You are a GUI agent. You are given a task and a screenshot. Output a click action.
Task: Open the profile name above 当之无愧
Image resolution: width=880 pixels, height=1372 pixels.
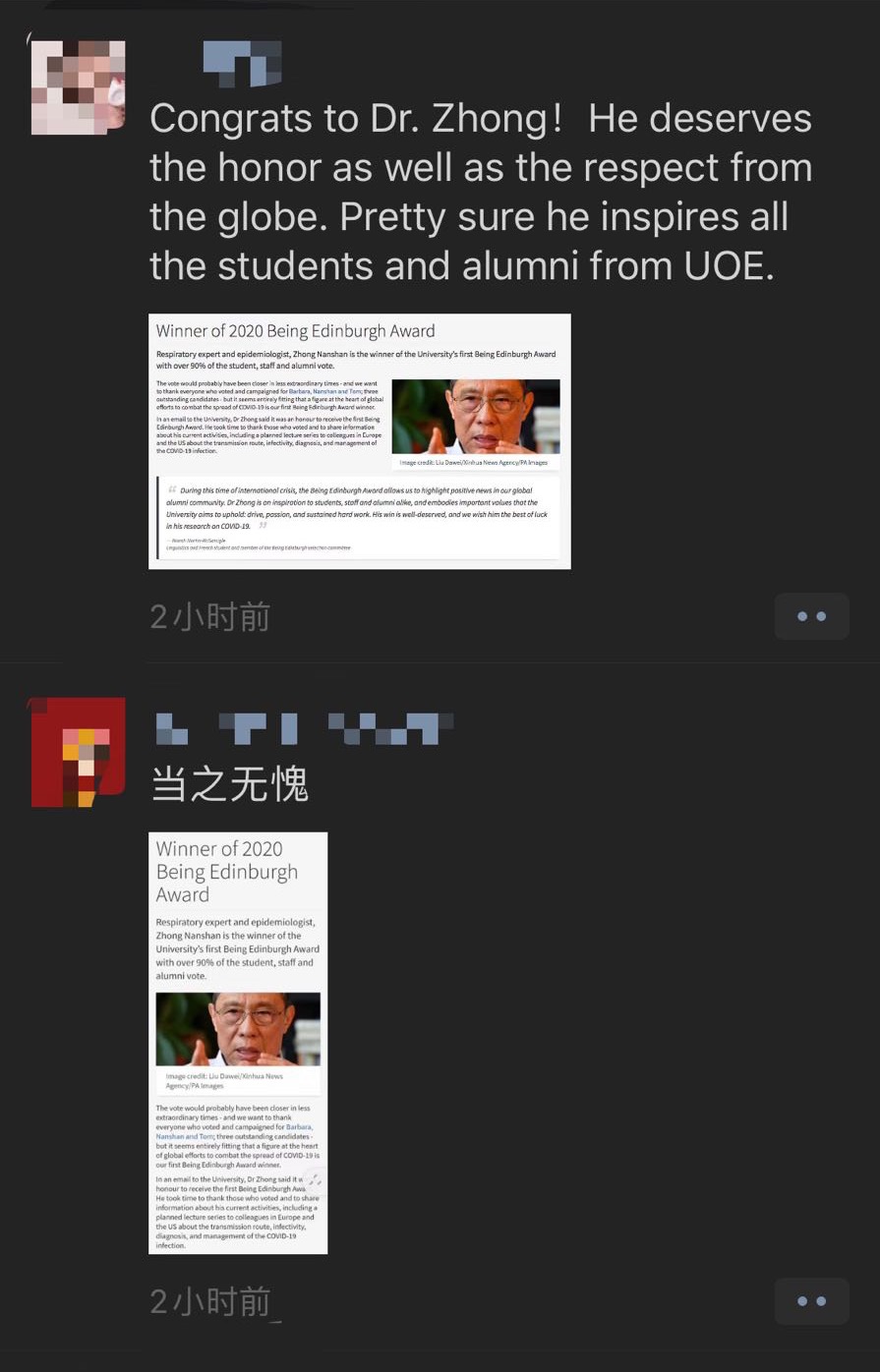click(303, 728)
